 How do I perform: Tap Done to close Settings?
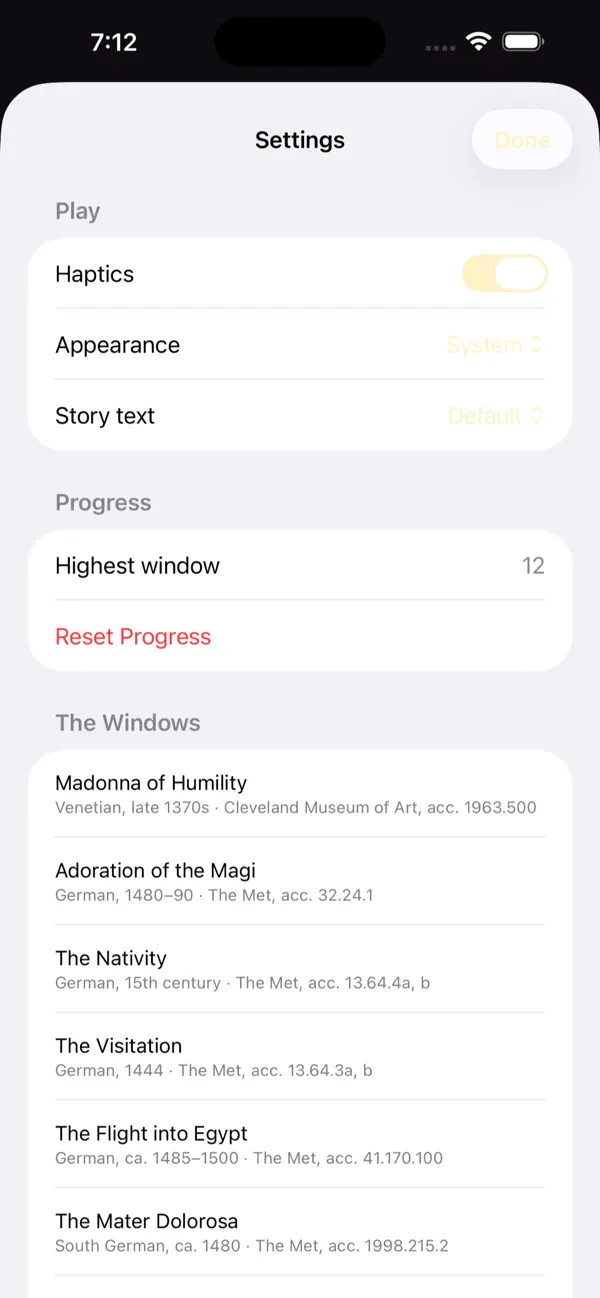(522, 140)
